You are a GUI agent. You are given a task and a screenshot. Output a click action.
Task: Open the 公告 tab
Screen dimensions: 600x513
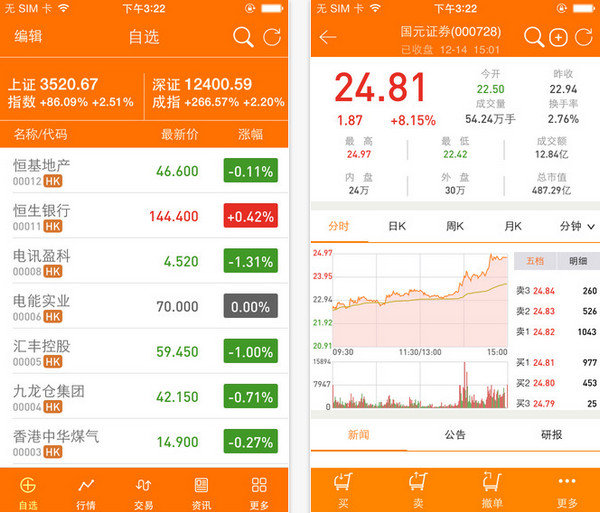tap(455, 435)
